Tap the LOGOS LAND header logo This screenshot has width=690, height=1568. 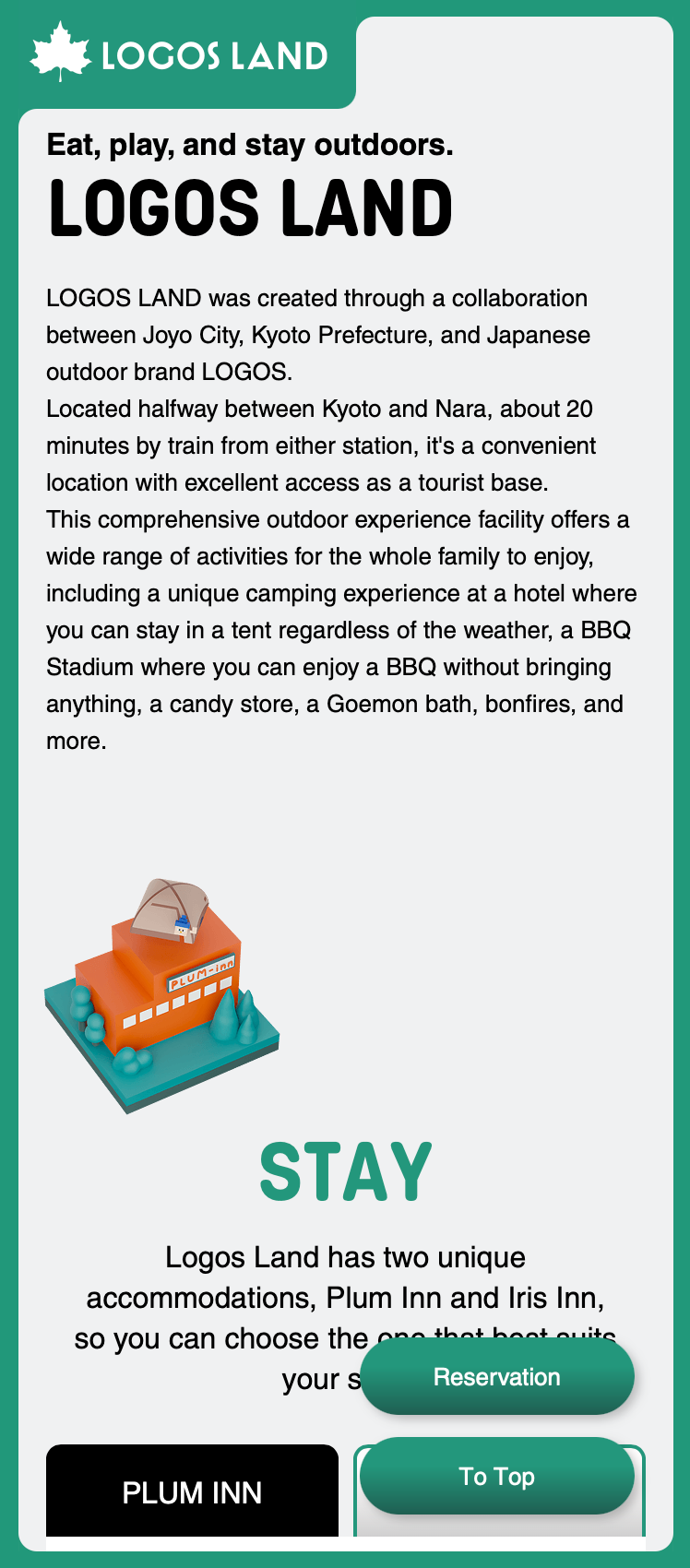179,53
